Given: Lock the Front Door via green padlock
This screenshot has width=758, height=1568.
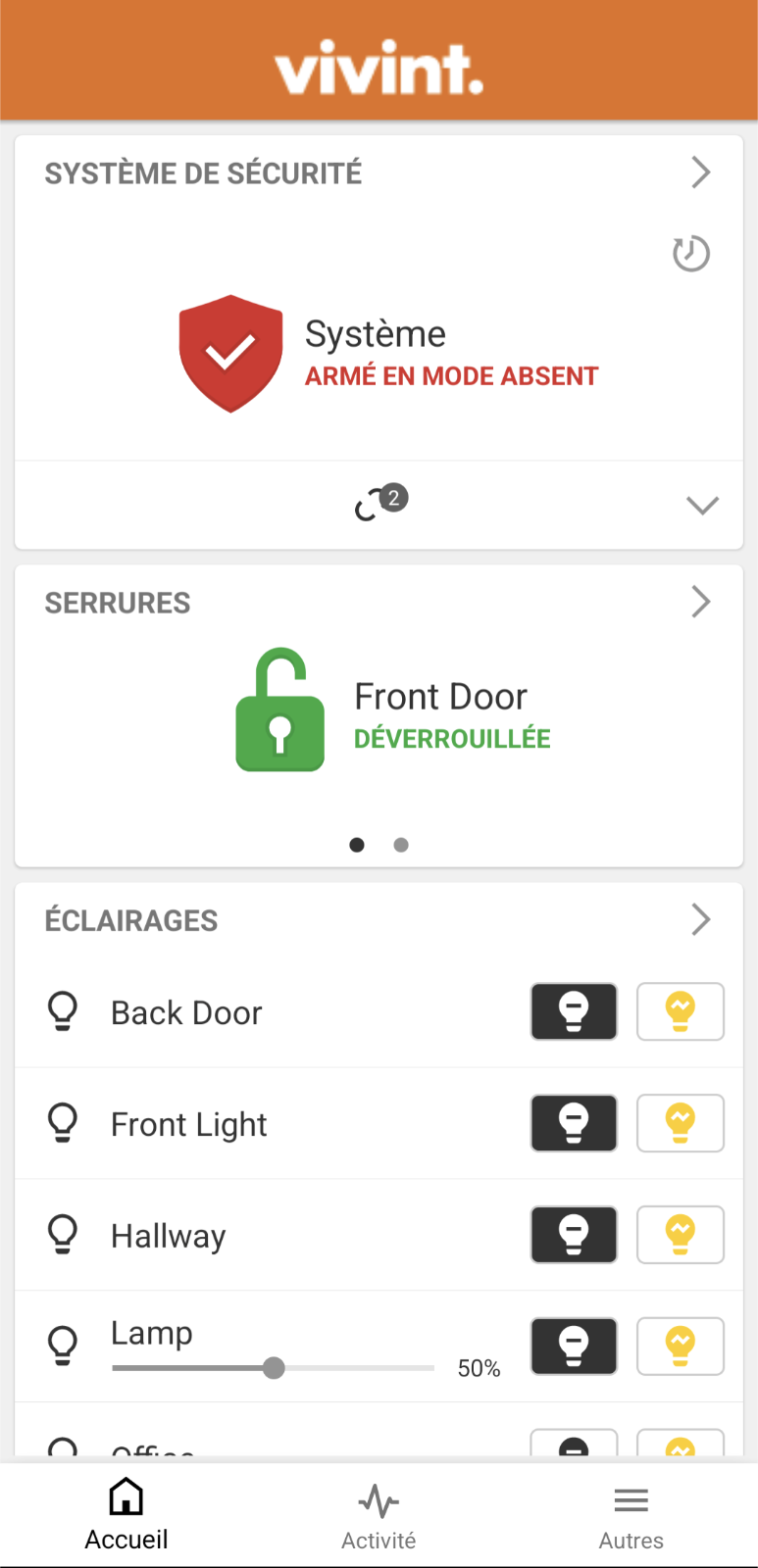Looking at the screenshot, I should [279, 710].
